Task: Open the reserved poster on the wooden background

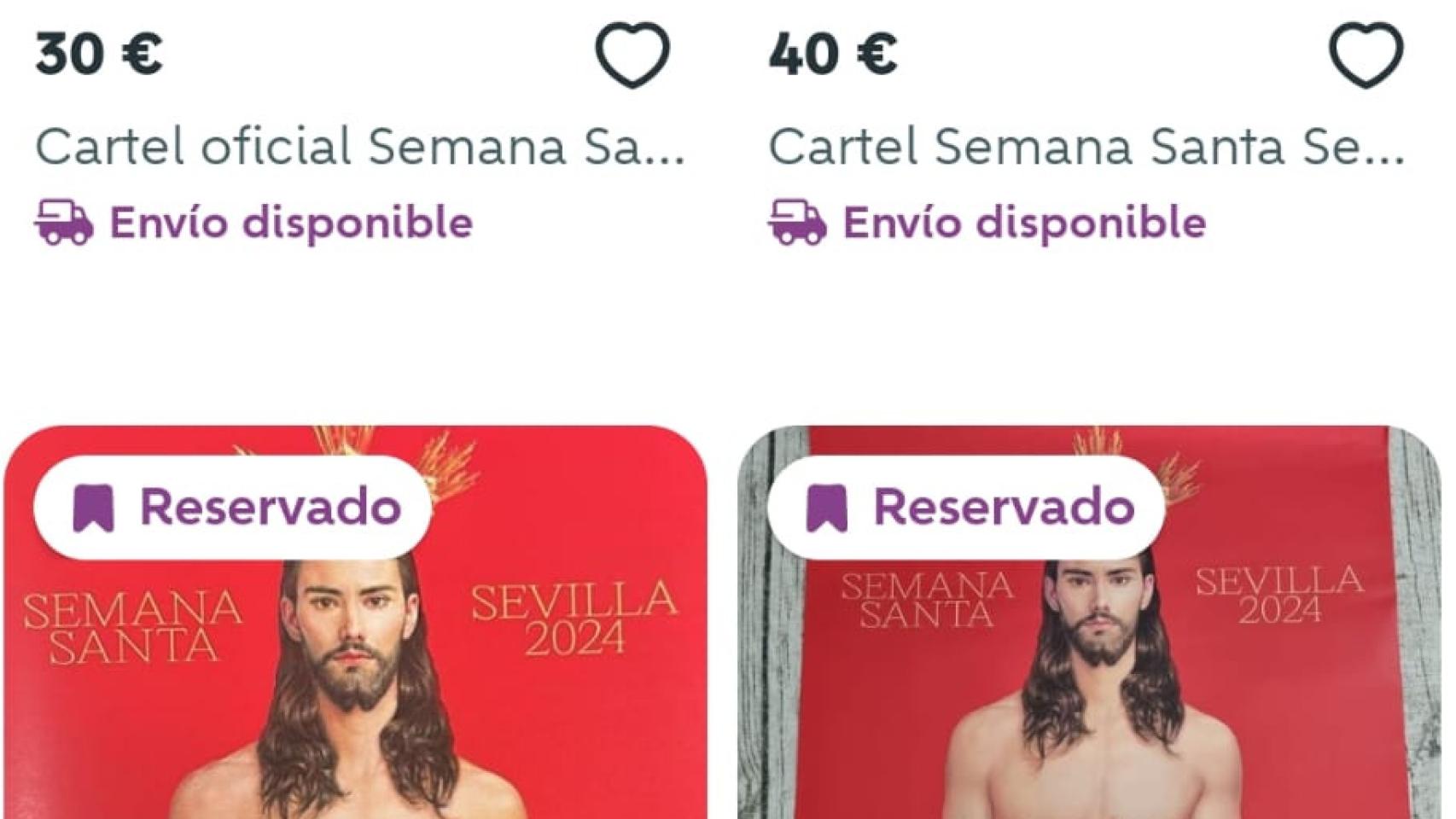Action: pyautogui.click(x=1090, y=665)
